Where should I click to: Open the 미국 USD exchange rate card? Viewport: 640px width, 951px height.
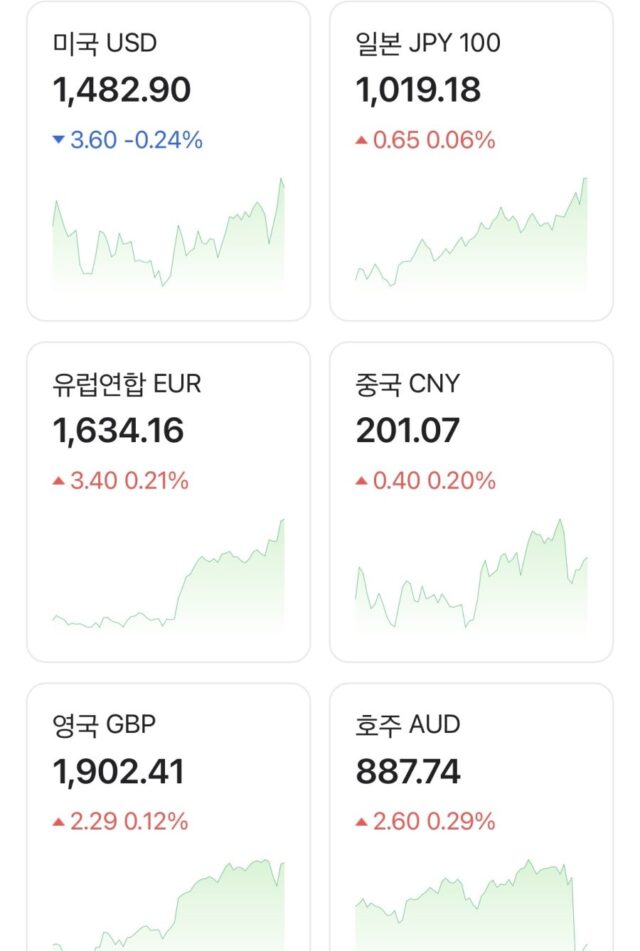(x=168, y=160)
